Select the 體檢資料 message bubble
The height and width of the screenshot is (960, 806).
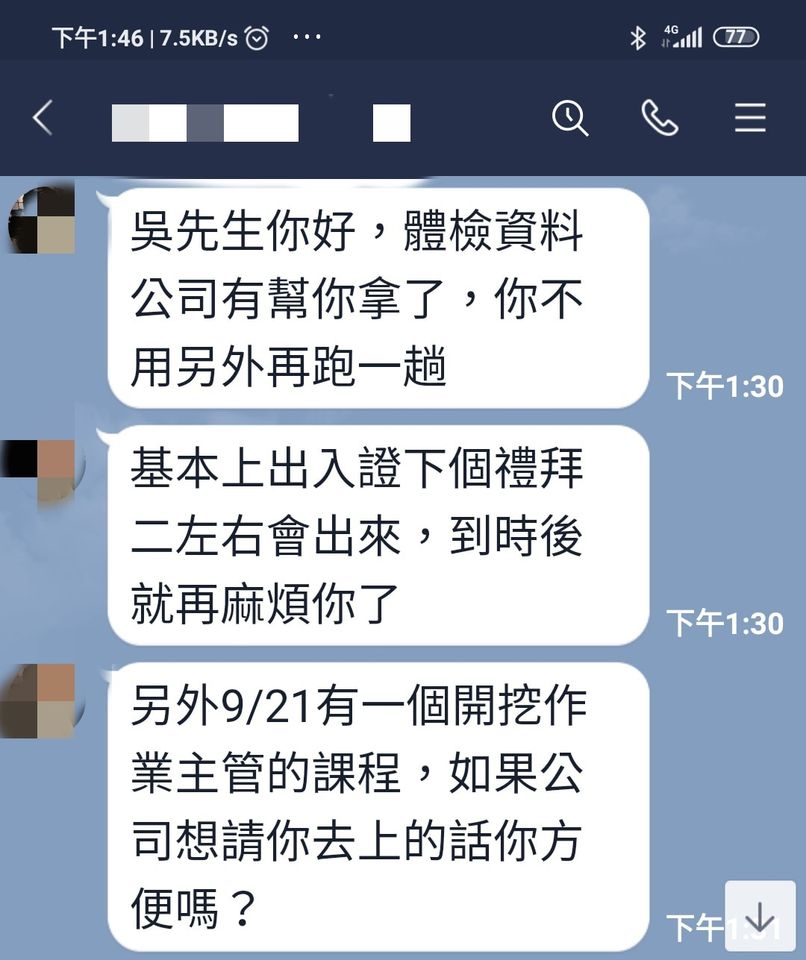[x=375, y=295]
